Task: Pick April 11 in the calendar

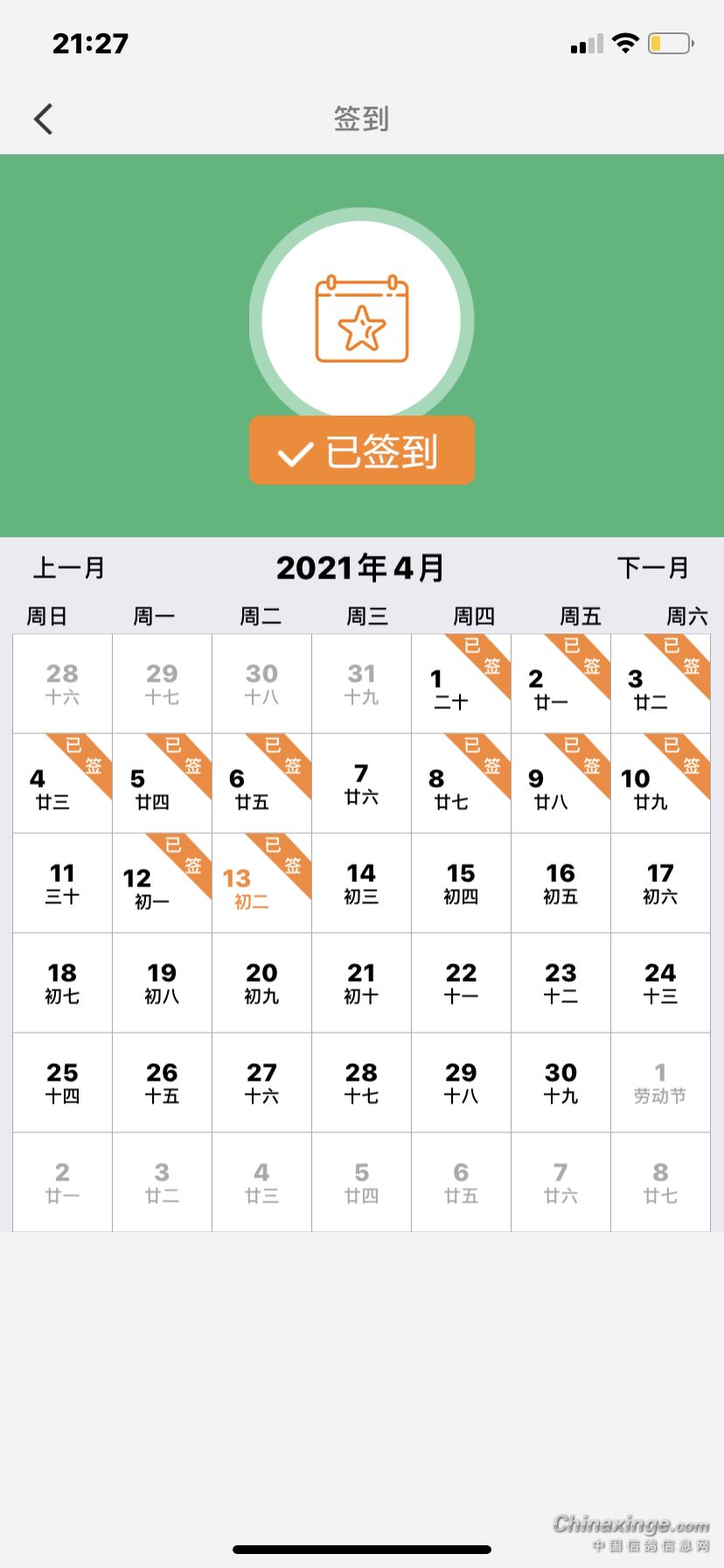Action: tap(62, 884)
